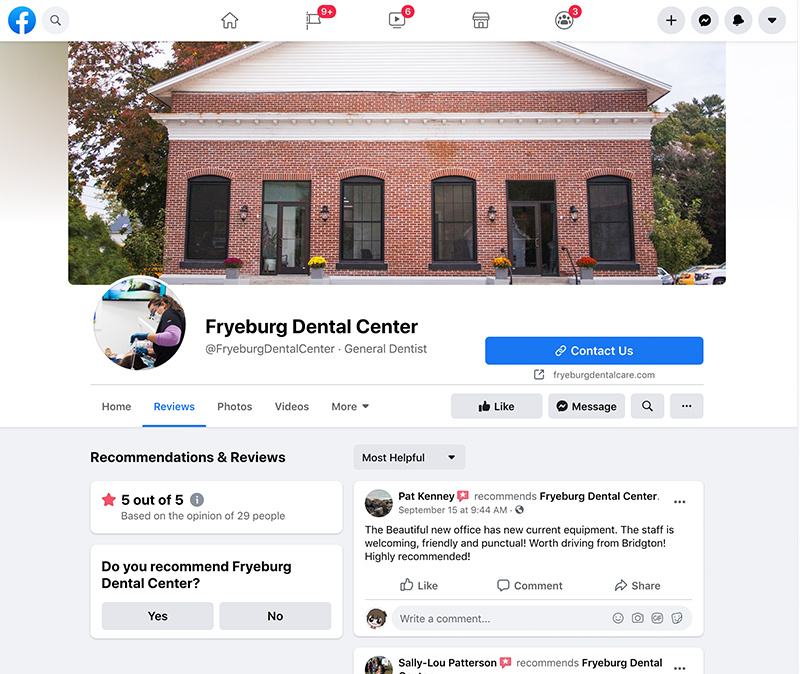Answer Yes to recommend Fryeburg Dental Center

[157, 616]
